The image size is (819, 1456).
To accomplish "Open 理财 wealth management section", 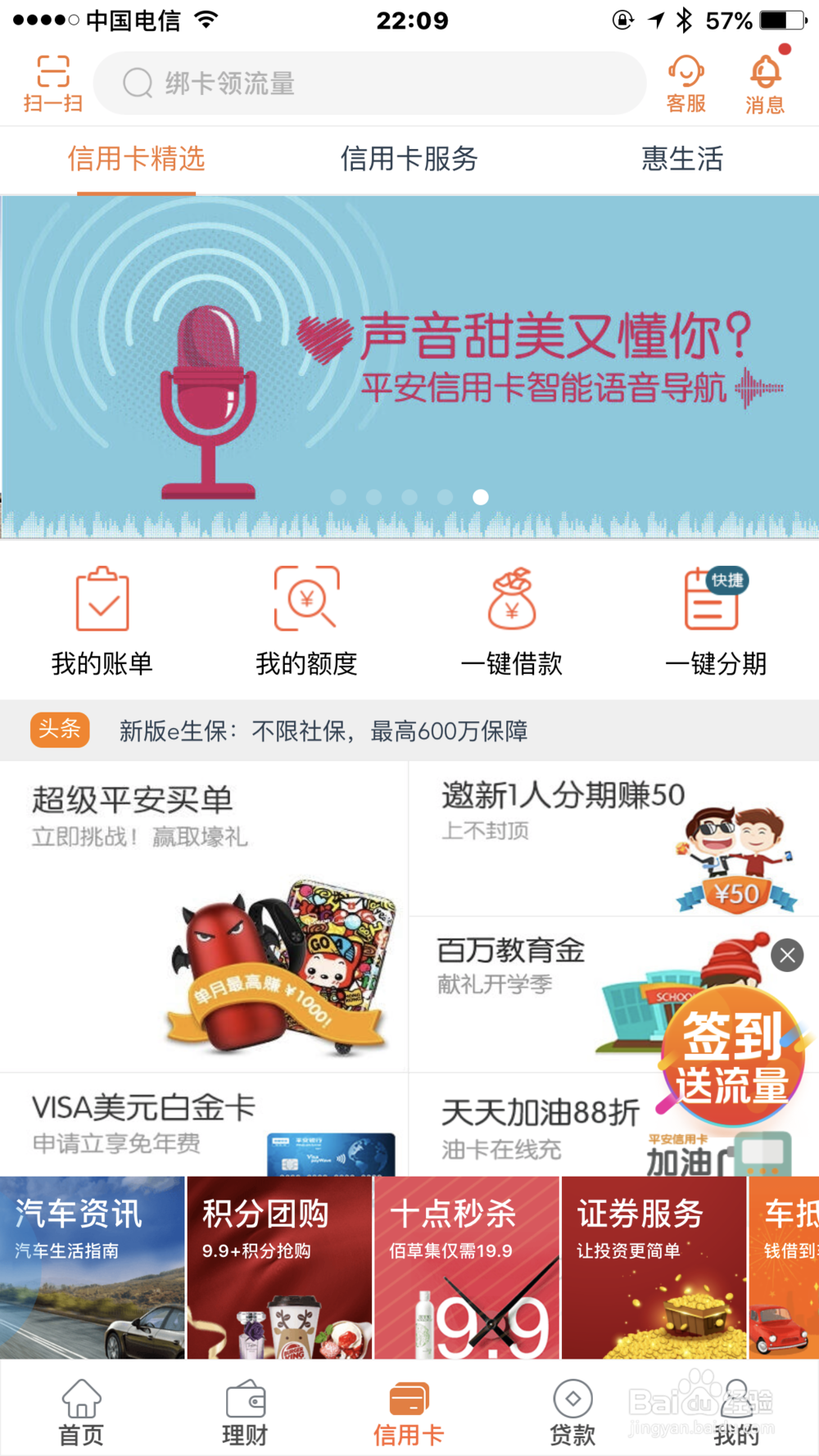I will 244,1410.
